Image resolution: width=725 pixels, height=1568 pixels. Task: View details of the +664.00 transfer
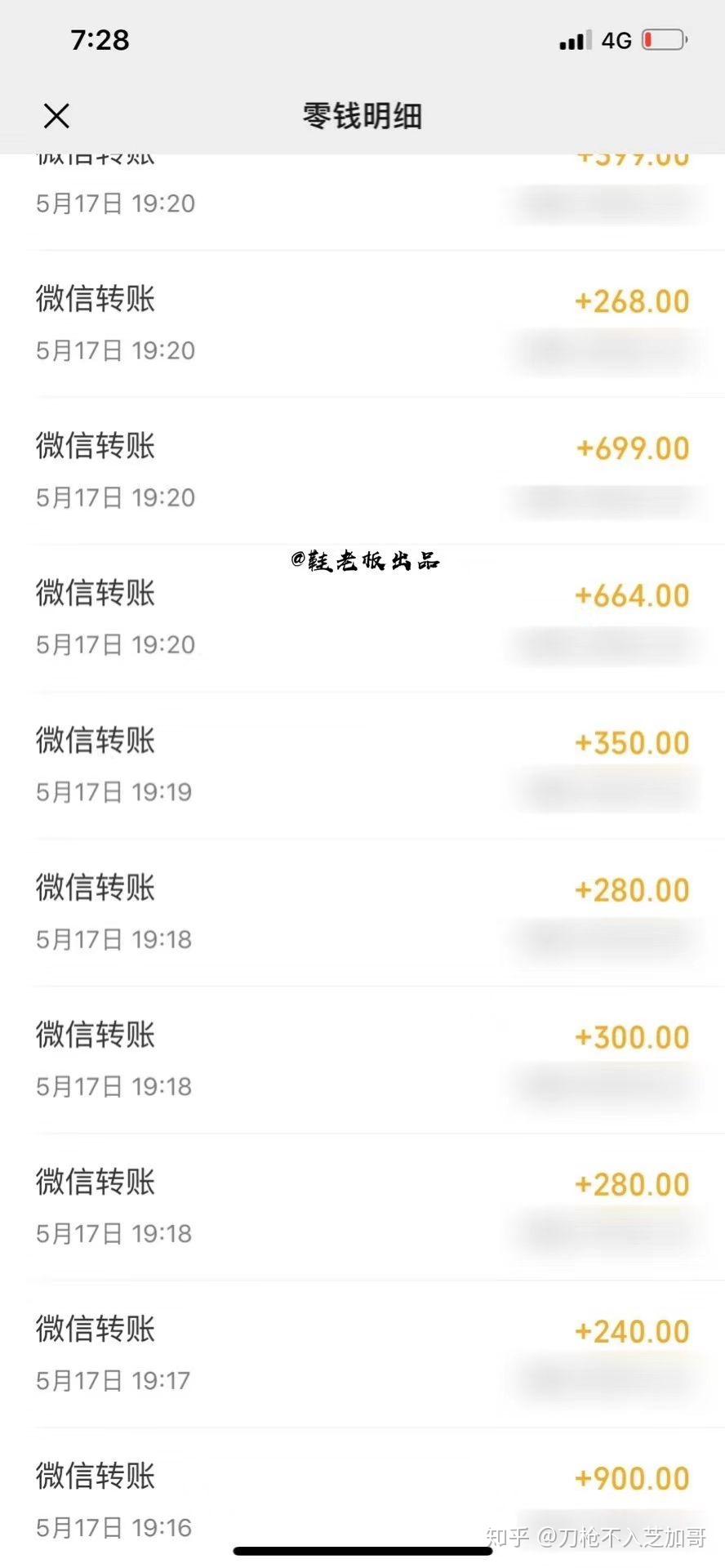pyautogui.click(x=362, y=618)
